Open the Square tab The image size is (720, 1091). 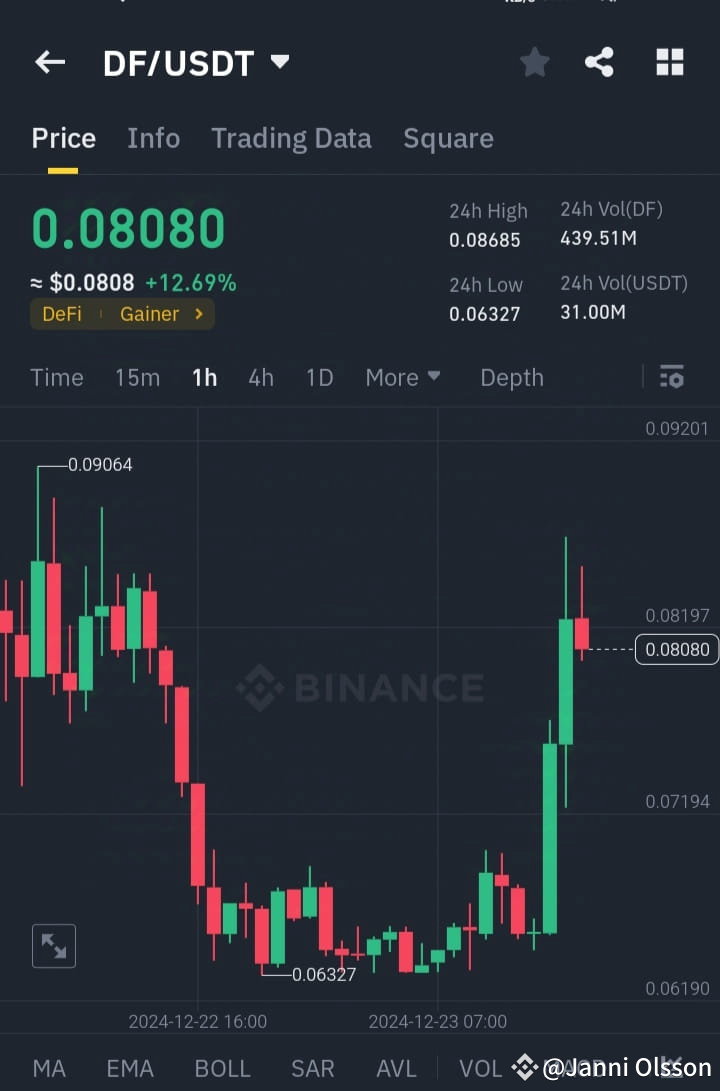[448, 138]
